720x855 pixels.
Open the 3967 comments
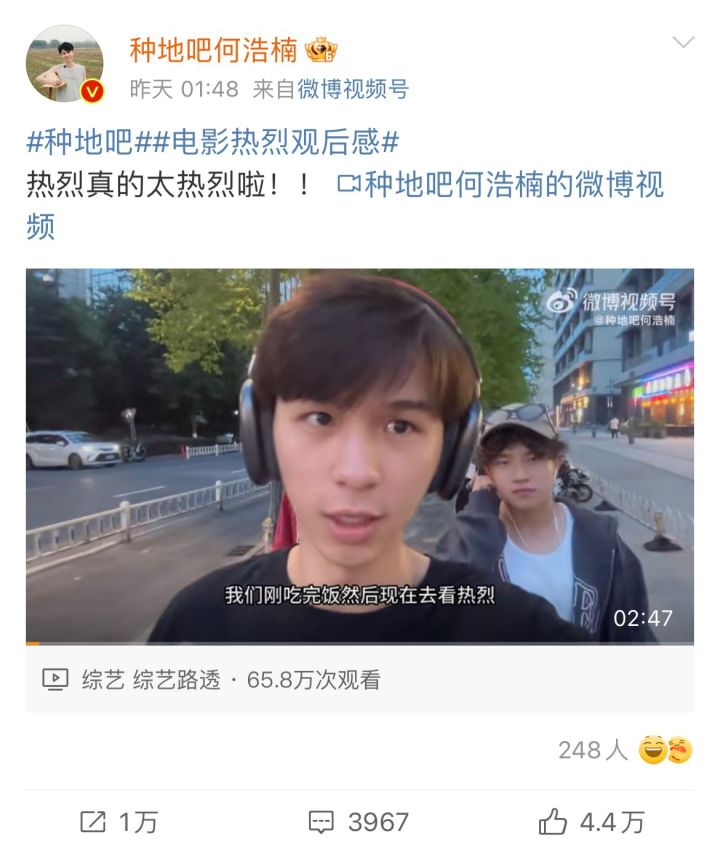point(359,822)
